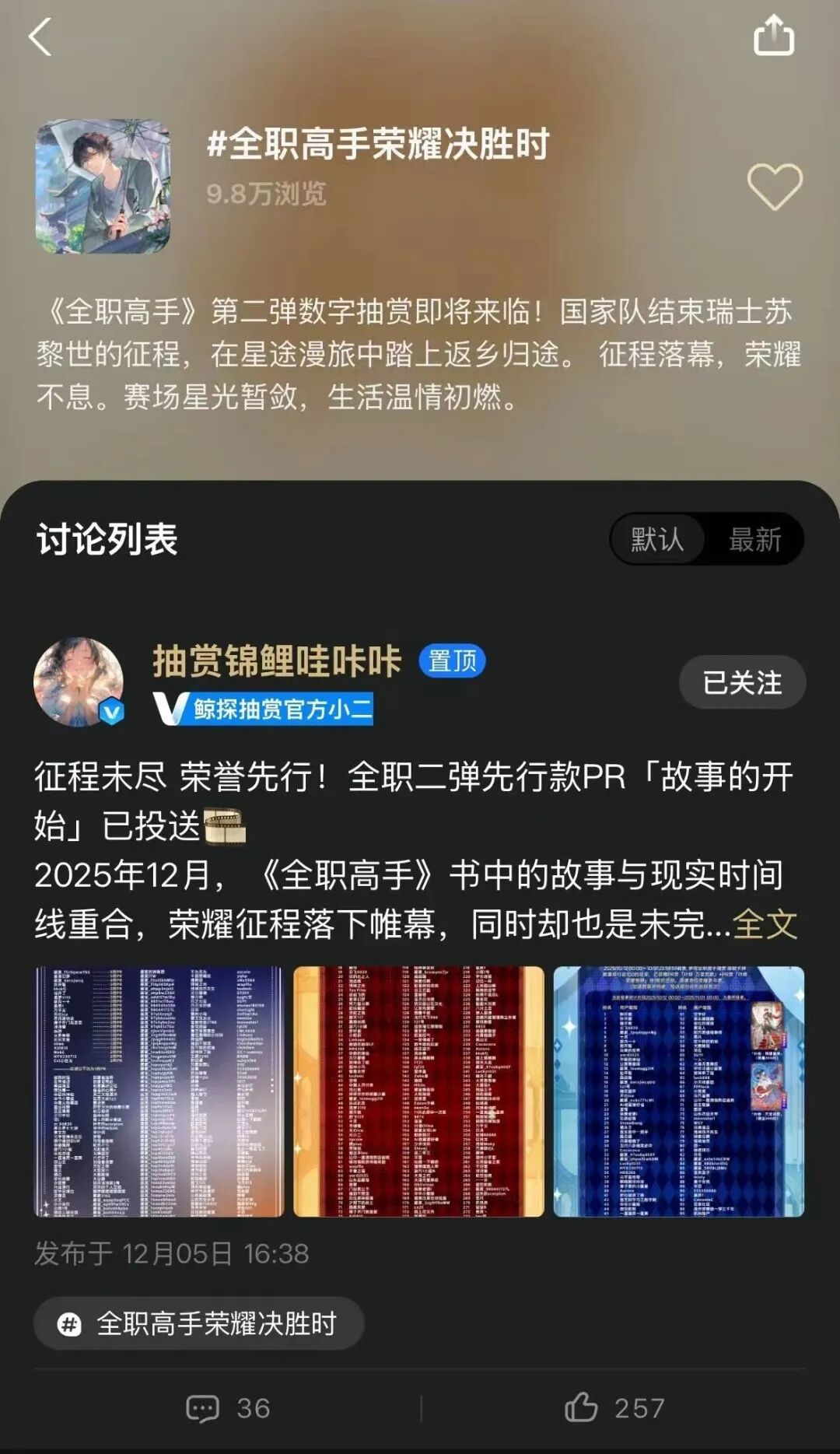The width and height of the screenshot is (840, 1454).
Task: Open the 全职高手荣耀决胜时 hashtag chip
Action: 199,1323
